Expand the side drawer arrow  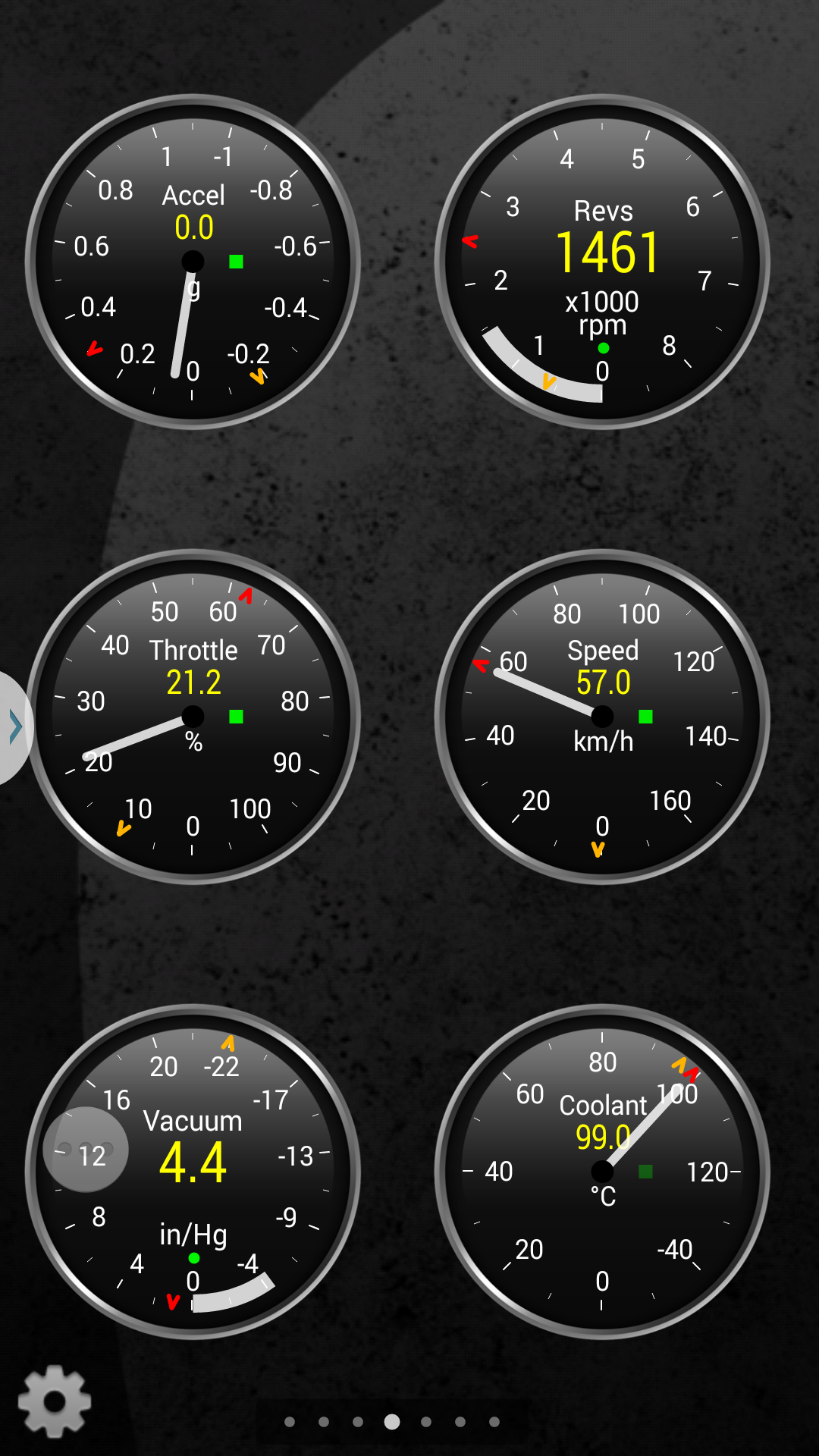[15, 726]
